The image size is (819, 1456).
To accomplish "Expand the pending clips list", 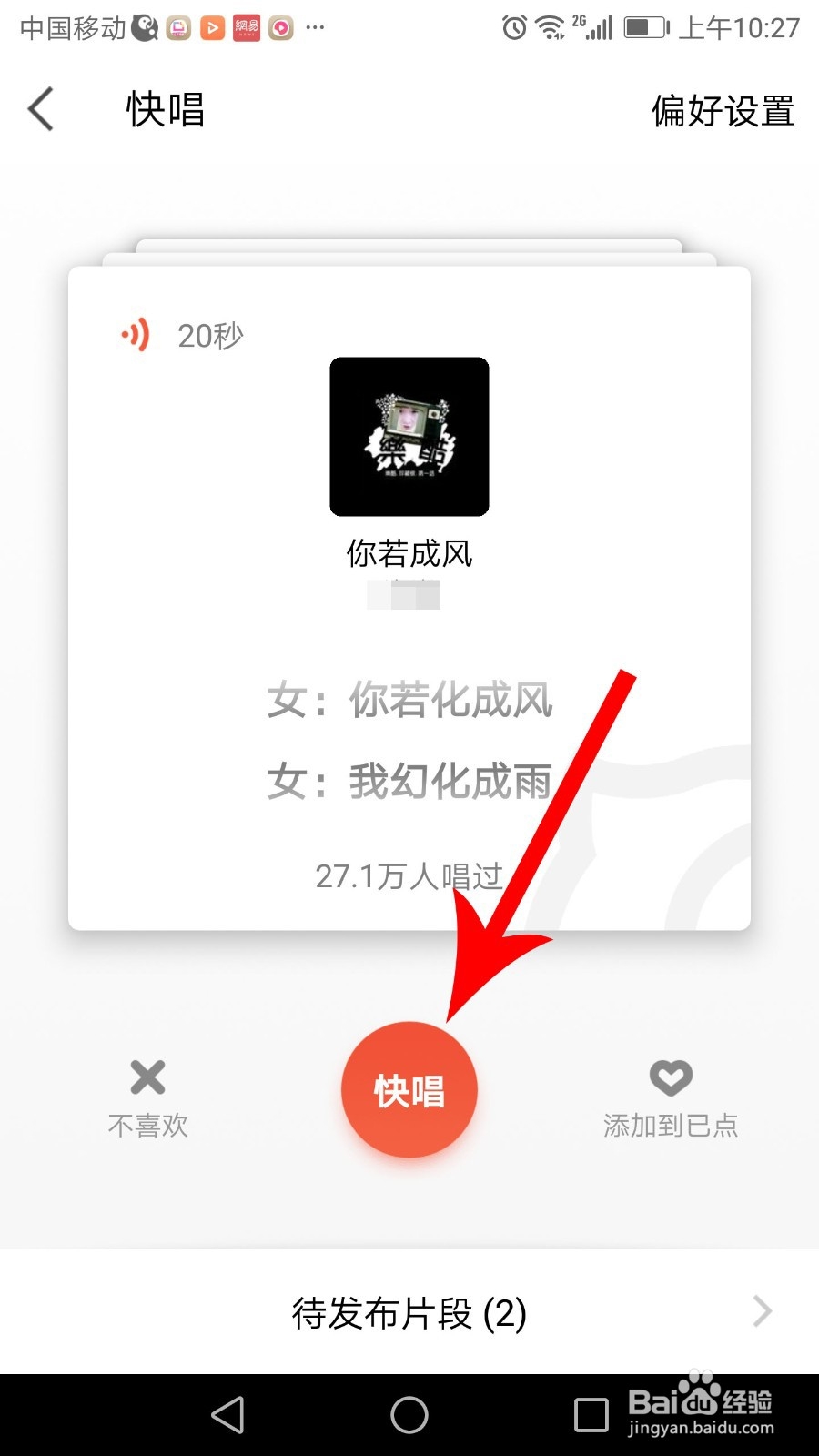I will click(409, 1311).
